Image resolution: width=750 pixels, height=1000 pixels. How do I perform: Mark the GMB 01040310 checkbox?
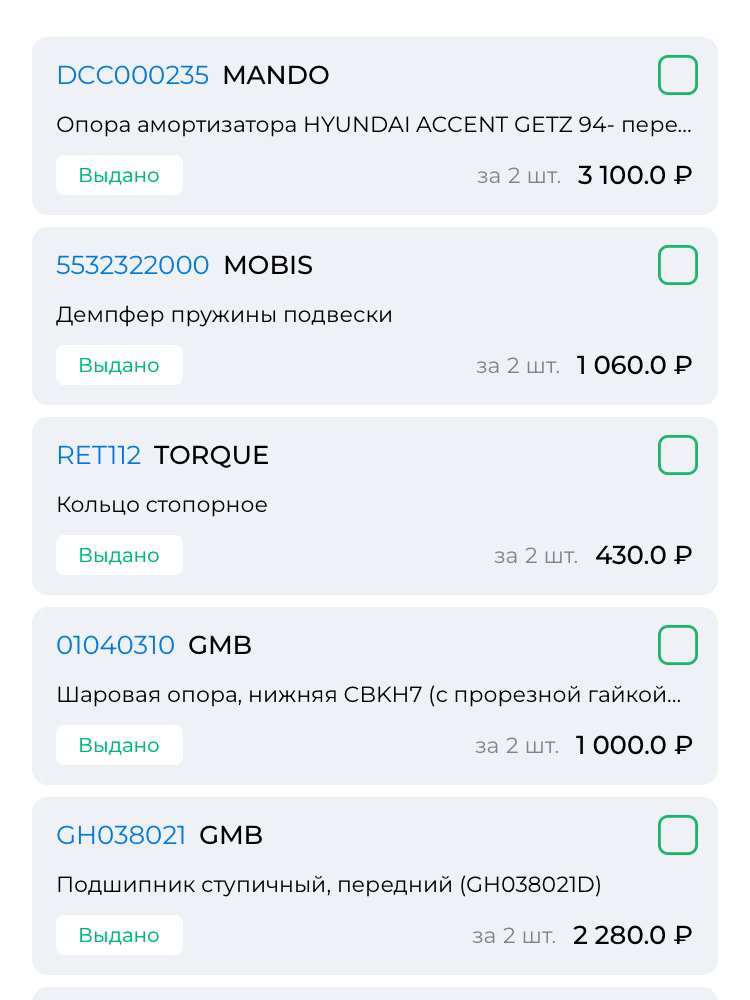point(677,646)
